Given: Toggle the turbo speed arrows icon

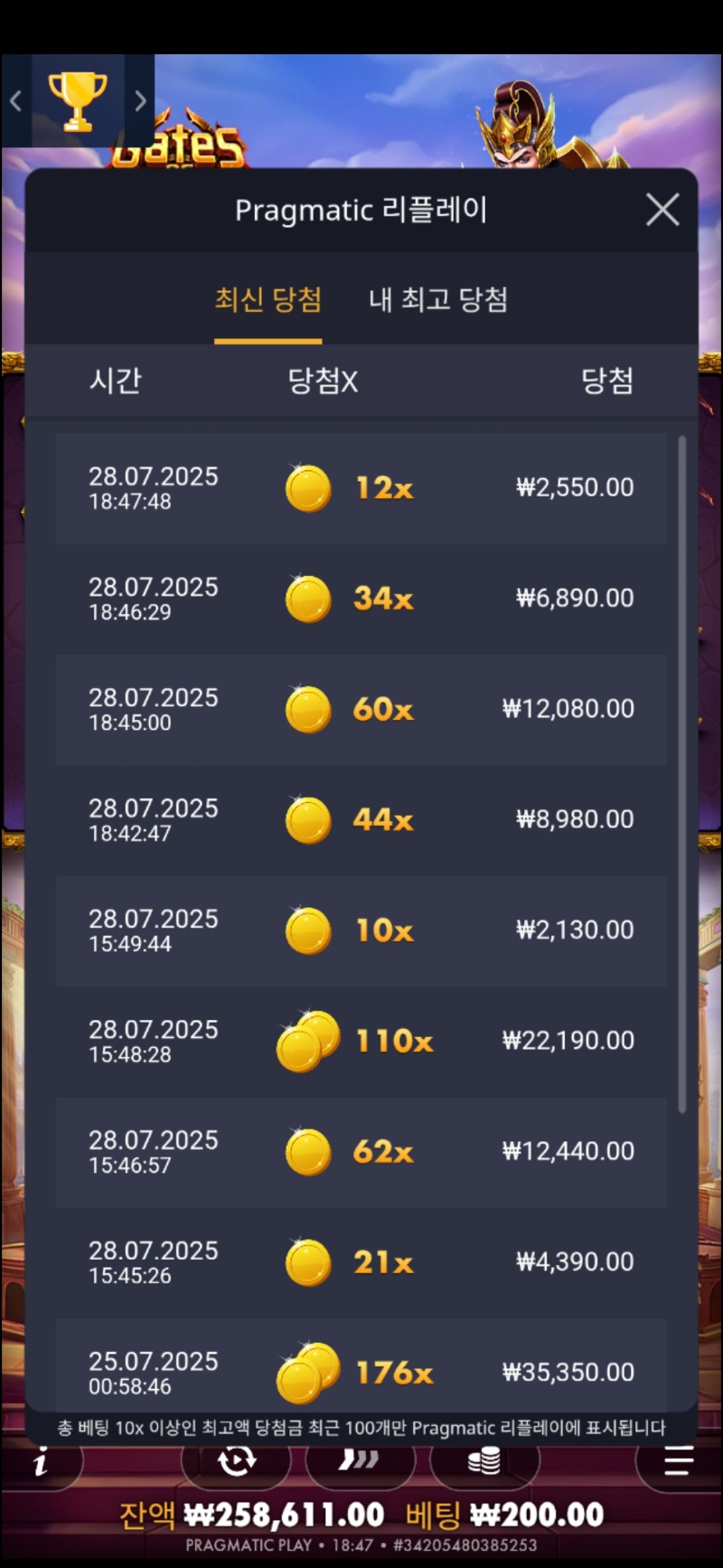Looking at the screenshot, I should click(359, 1460).
